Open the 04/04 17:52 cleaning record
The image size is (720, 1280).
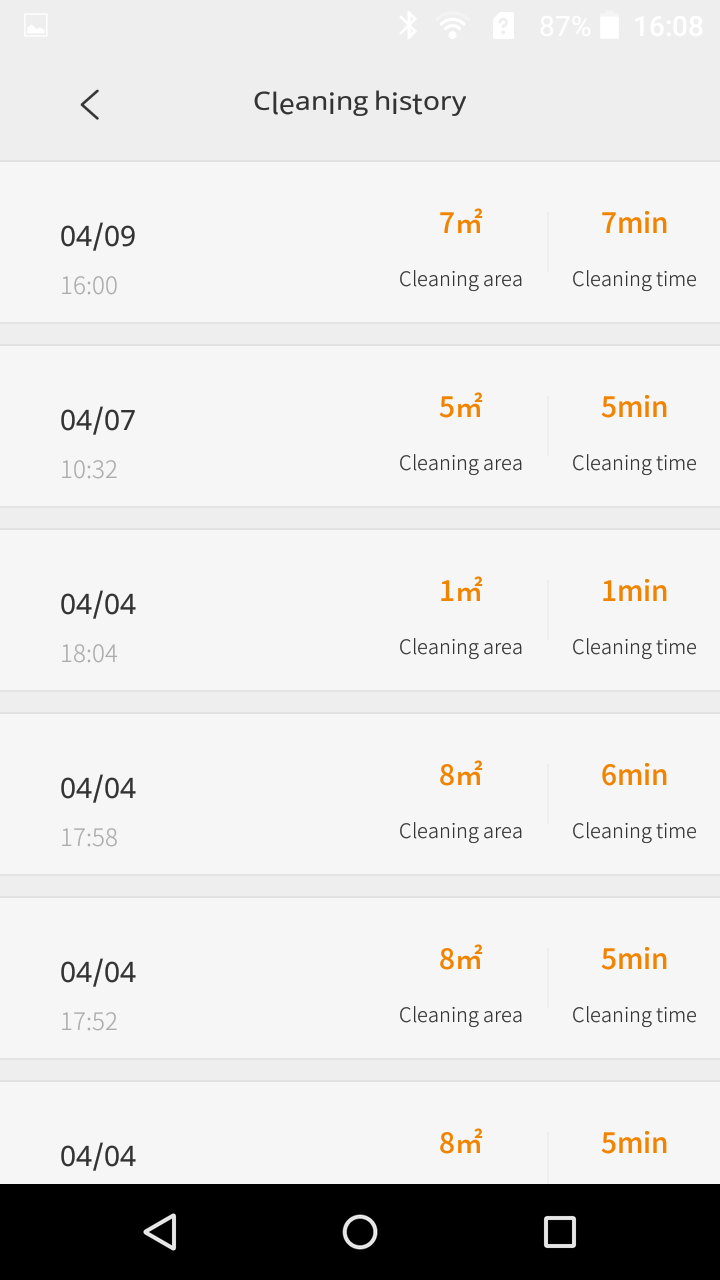(x=360, y=979)
